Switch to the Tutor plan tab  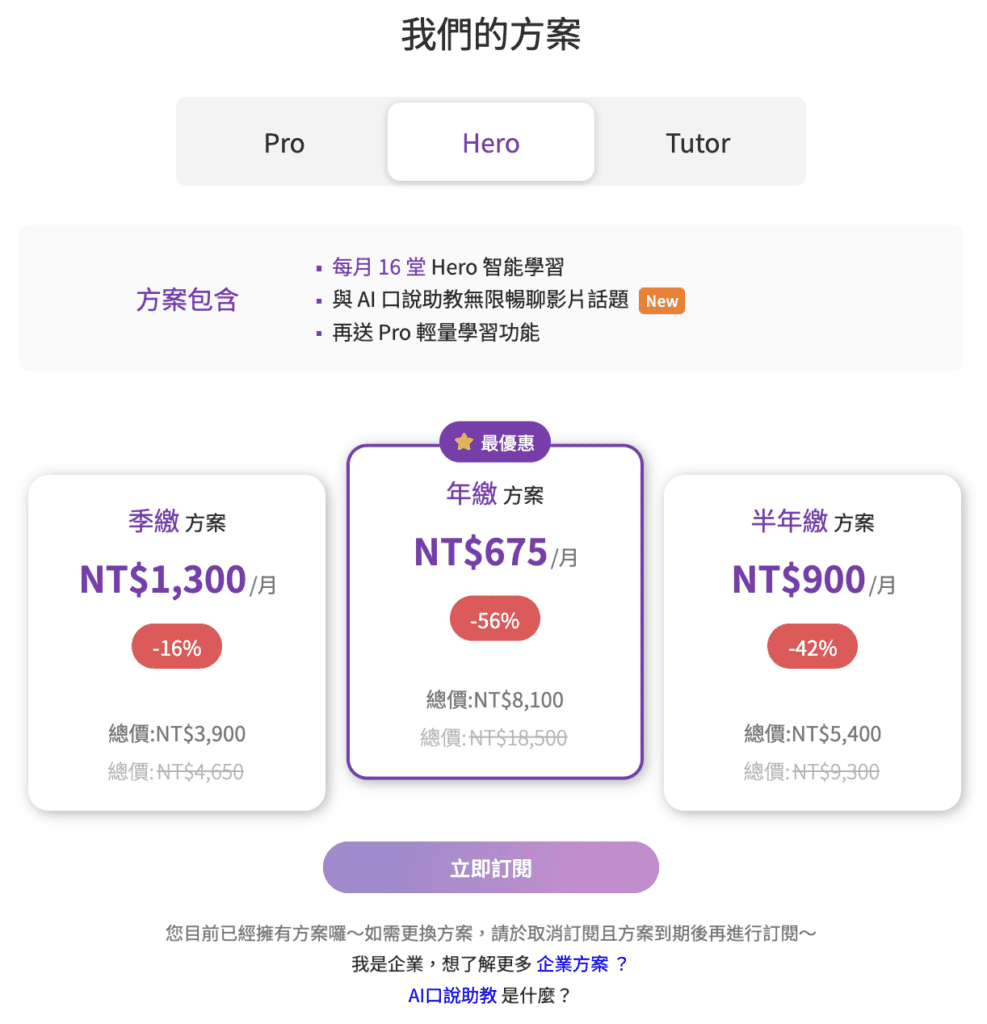[x=698, y=143]
